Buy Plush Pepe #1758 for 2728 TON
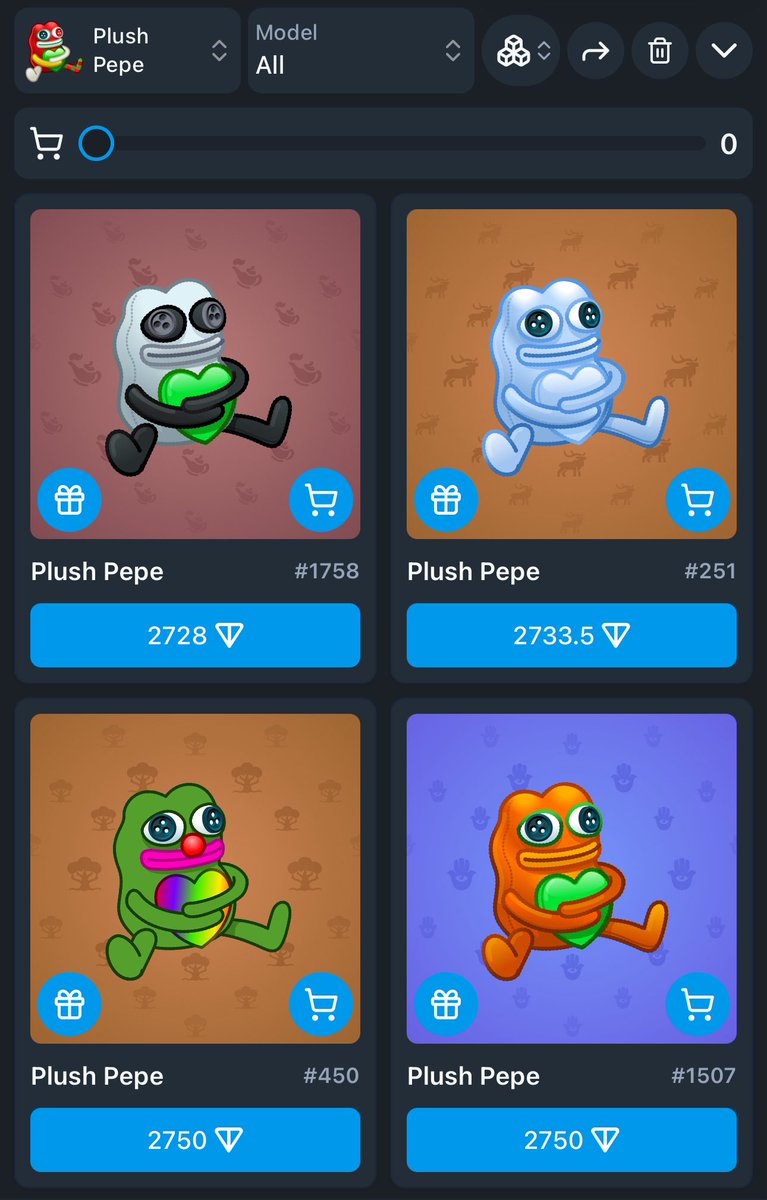767x1200 pixels. pyautogui.click(x=195, y=635)
